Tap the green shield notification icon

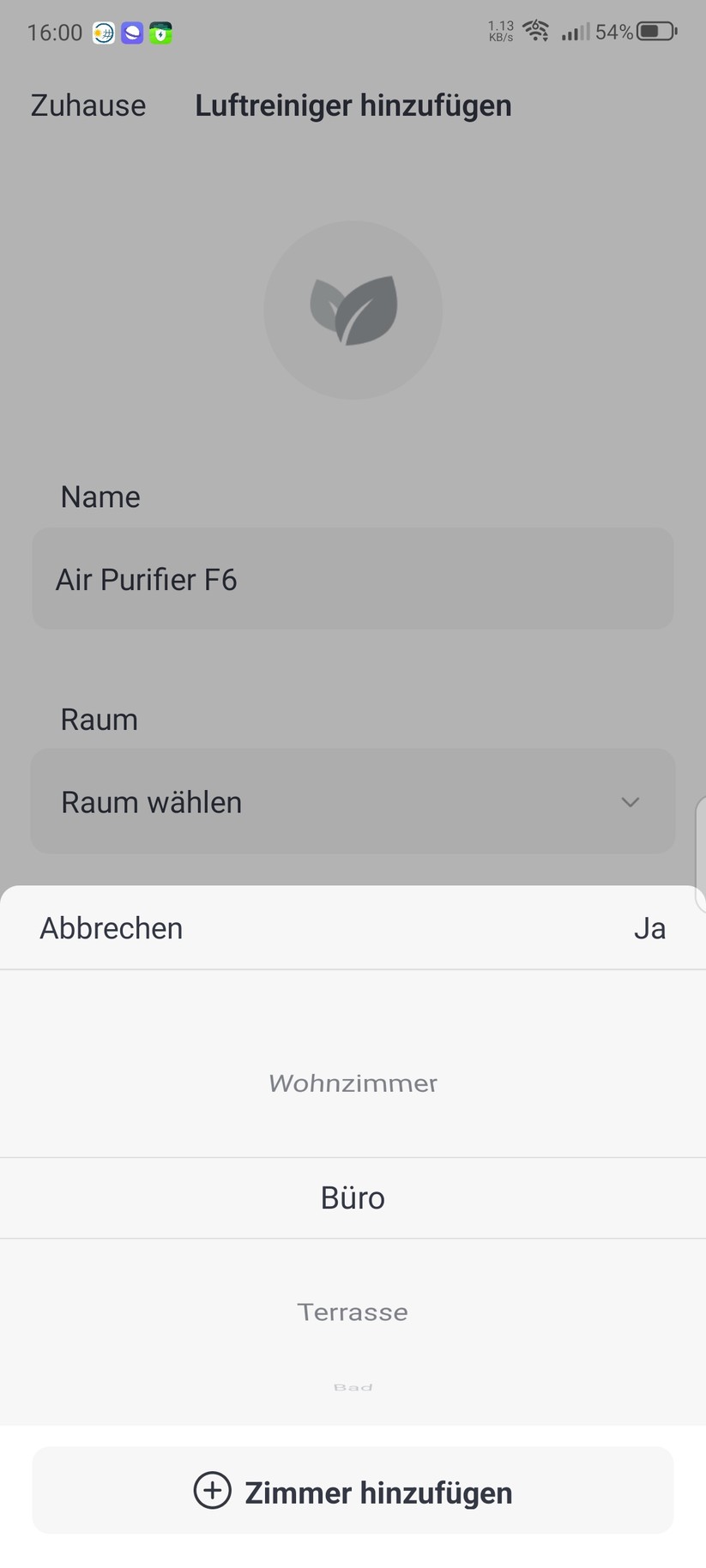click(x=160, y=32)
